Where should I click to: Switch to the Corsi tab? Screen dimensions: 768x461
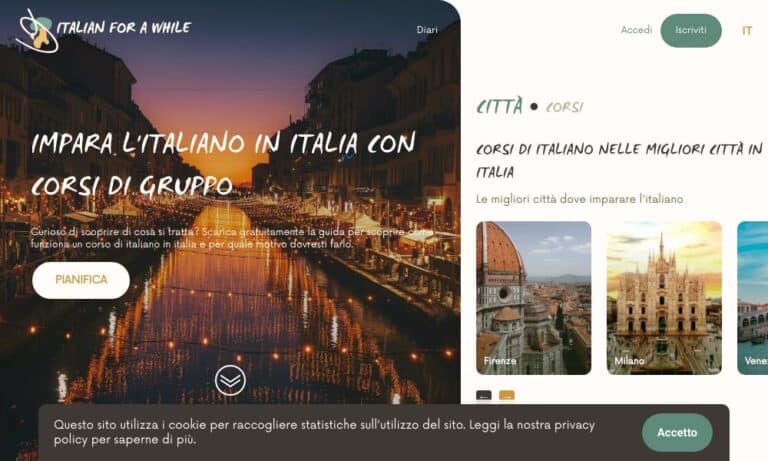564,107
